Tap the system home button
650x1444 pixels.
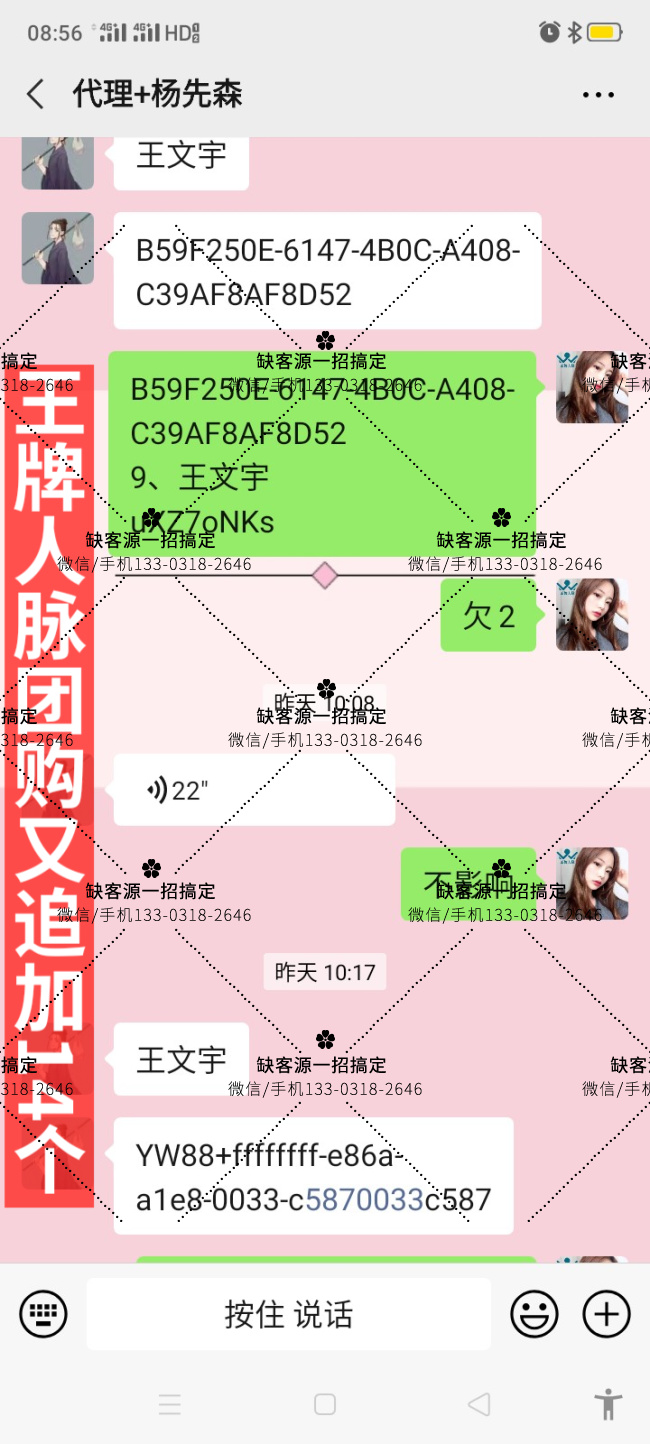click(325, 1404)
